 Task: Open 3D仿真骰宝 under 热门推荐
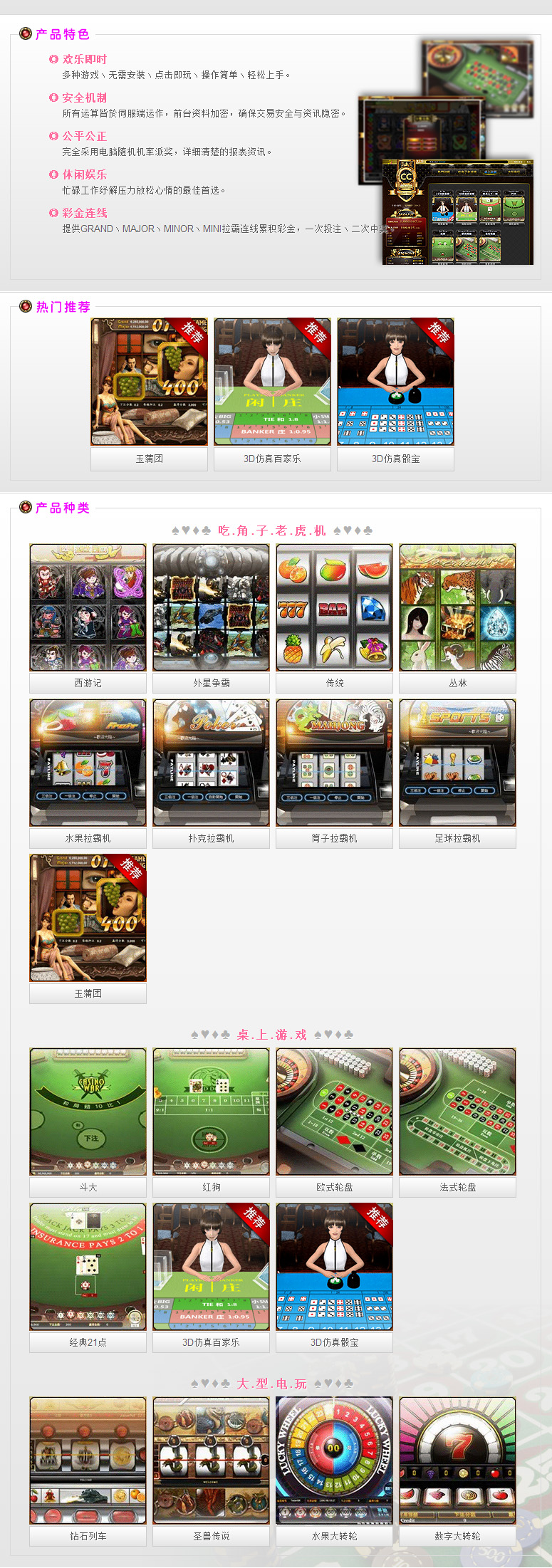(x=395, y=382)
